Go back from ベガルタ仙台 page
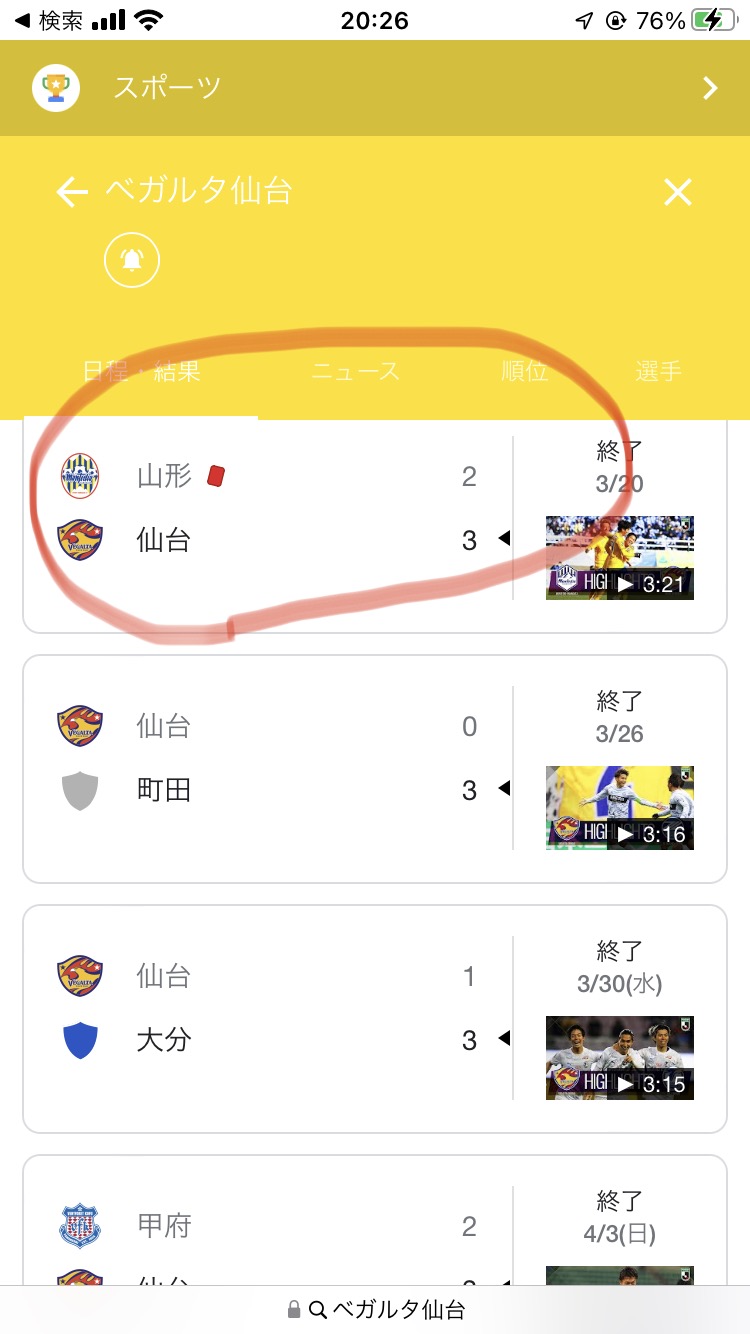The width and height of the screenshot is (750, 1334). coord(72,192)
